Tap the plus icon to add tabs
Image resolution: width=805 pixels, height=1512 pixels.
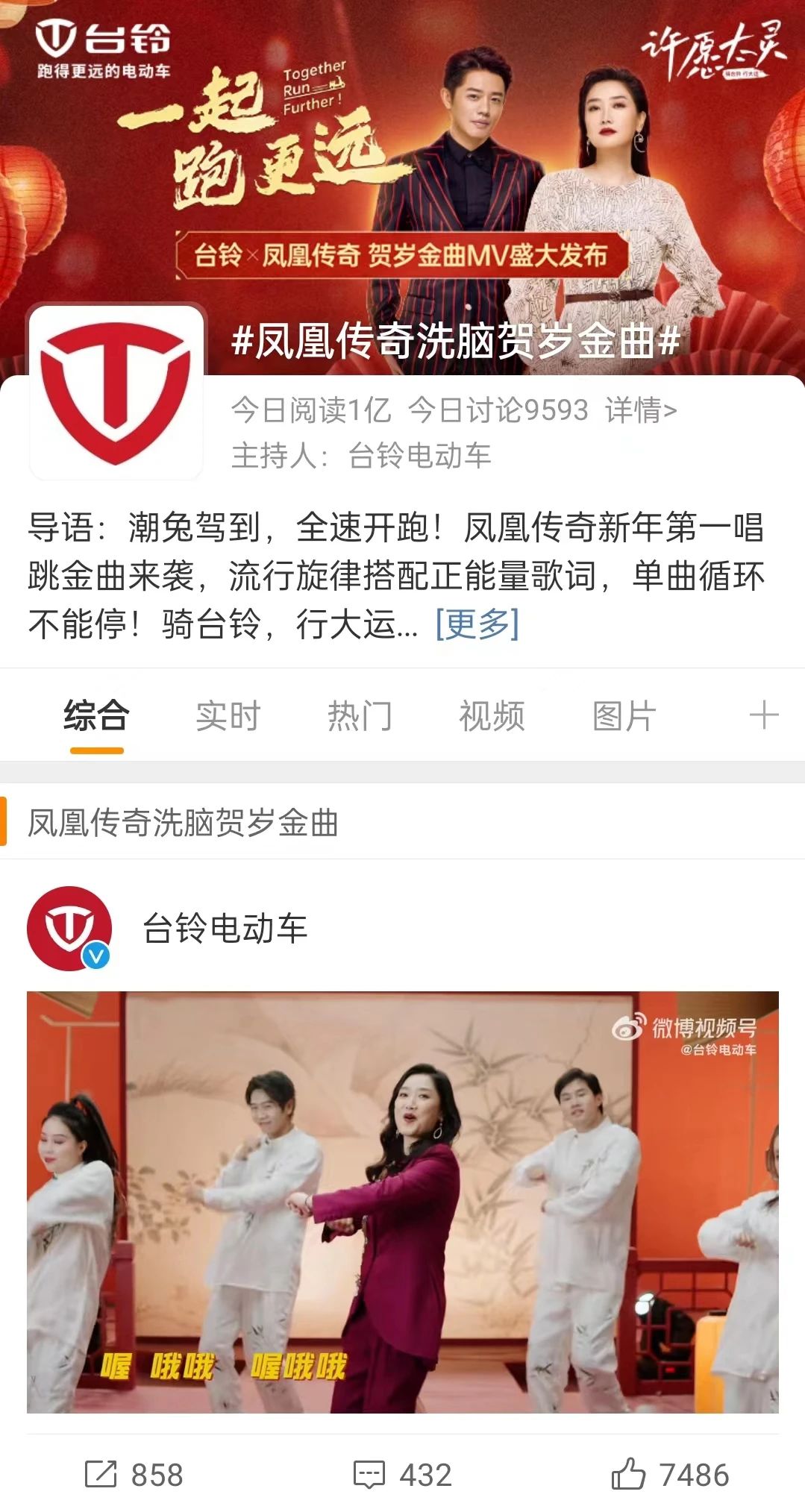[763, 716]
